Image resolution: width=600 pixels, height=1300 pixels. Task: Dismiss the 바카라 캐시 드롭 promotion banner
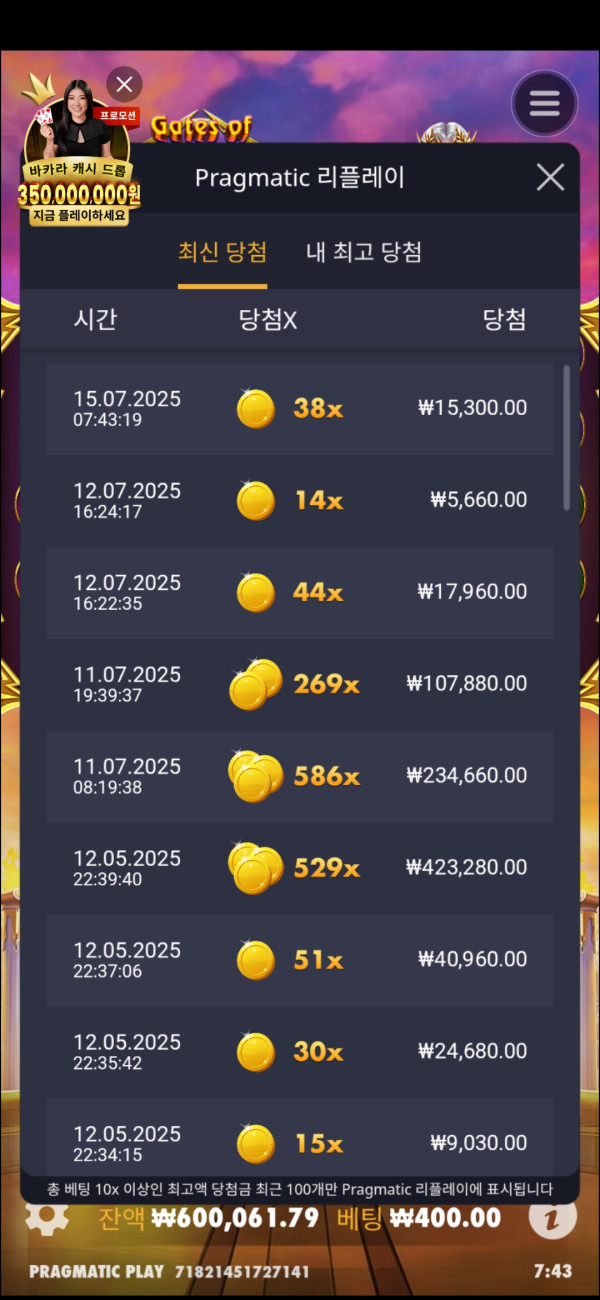point(124,85)
